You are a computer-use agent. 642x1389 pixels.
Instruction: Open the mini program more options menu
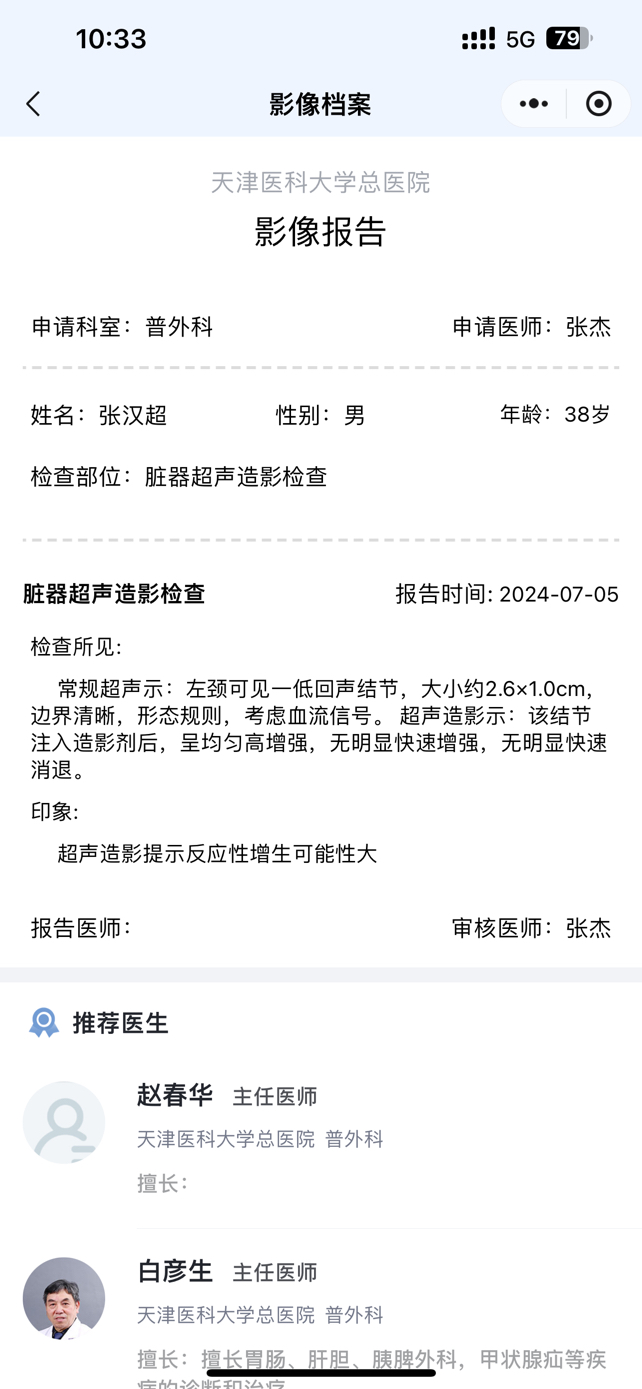tap(534, 104)
